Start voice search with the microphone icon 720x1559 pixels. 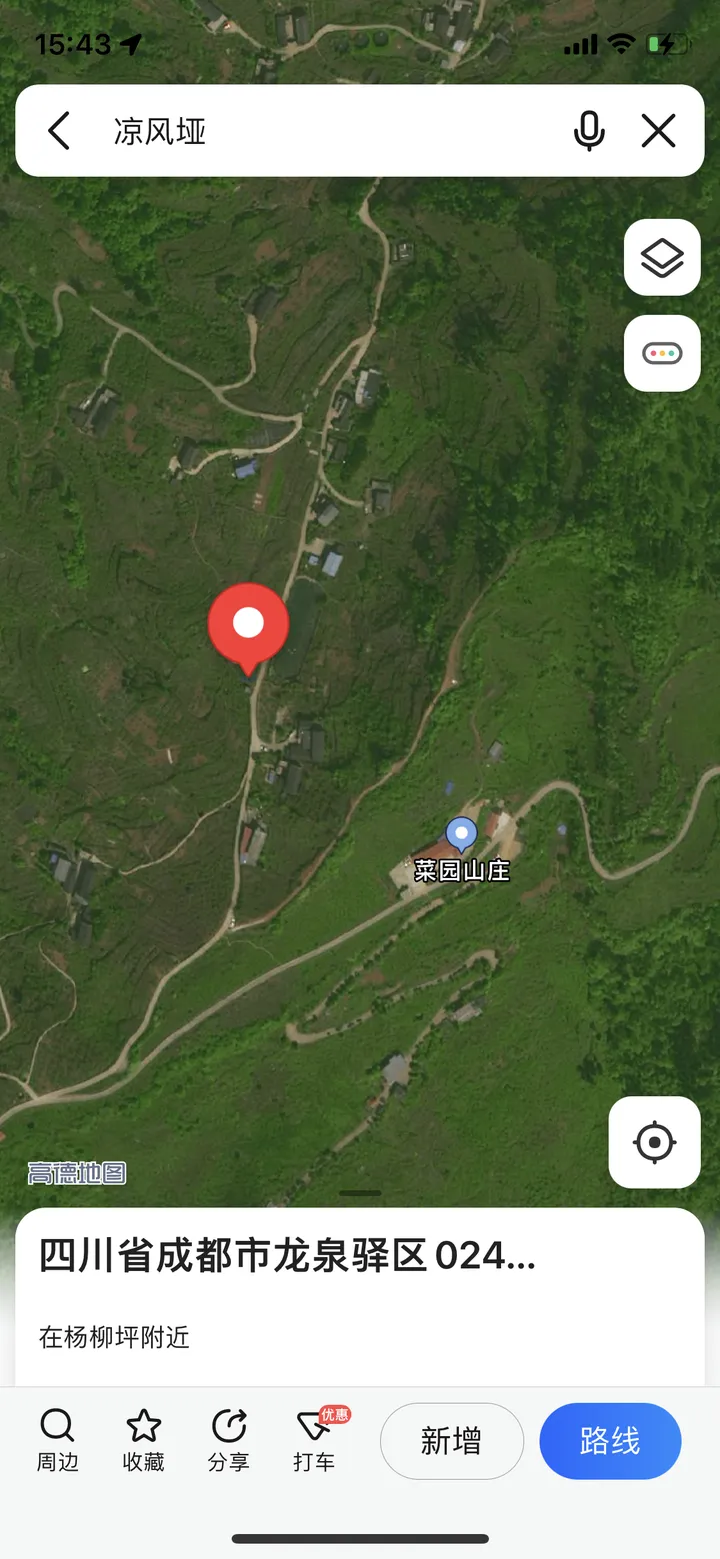coord(589,131)
